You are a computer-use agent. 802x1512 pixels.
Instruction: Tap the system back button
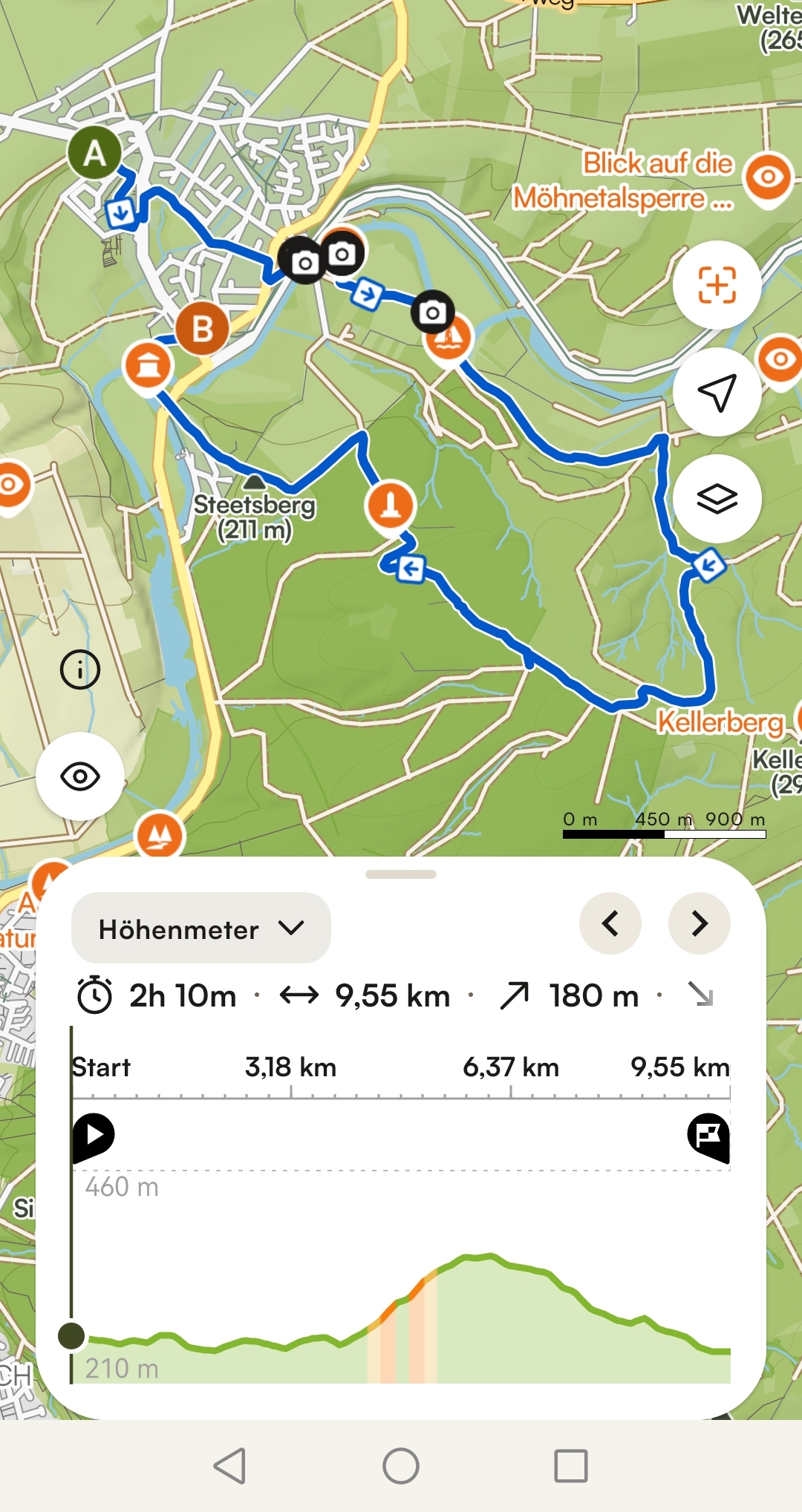[229, 1466]
